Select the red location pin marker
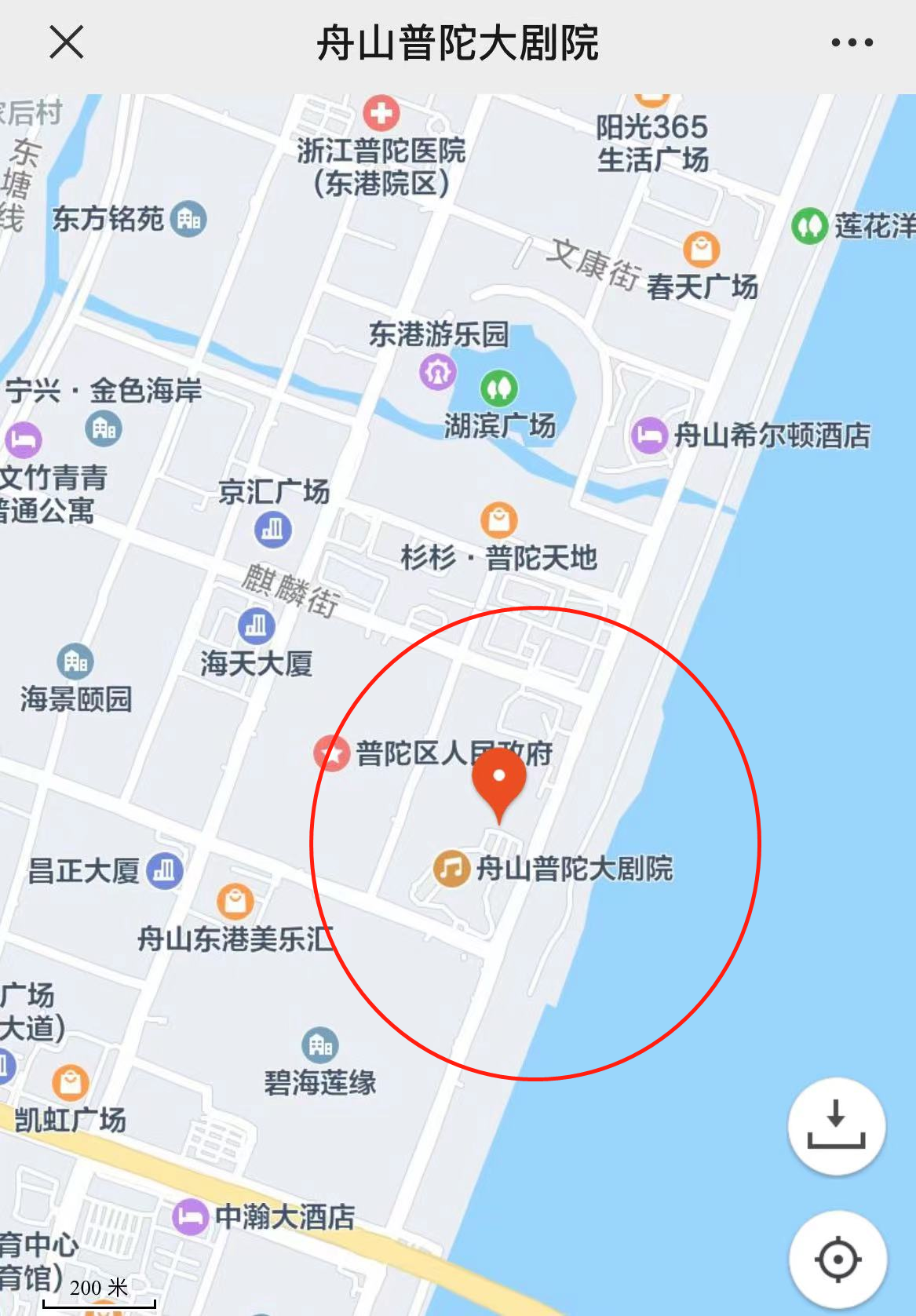Image resolution: width=916 pixels, height=1316 pixels. click(x=499, y=781)
